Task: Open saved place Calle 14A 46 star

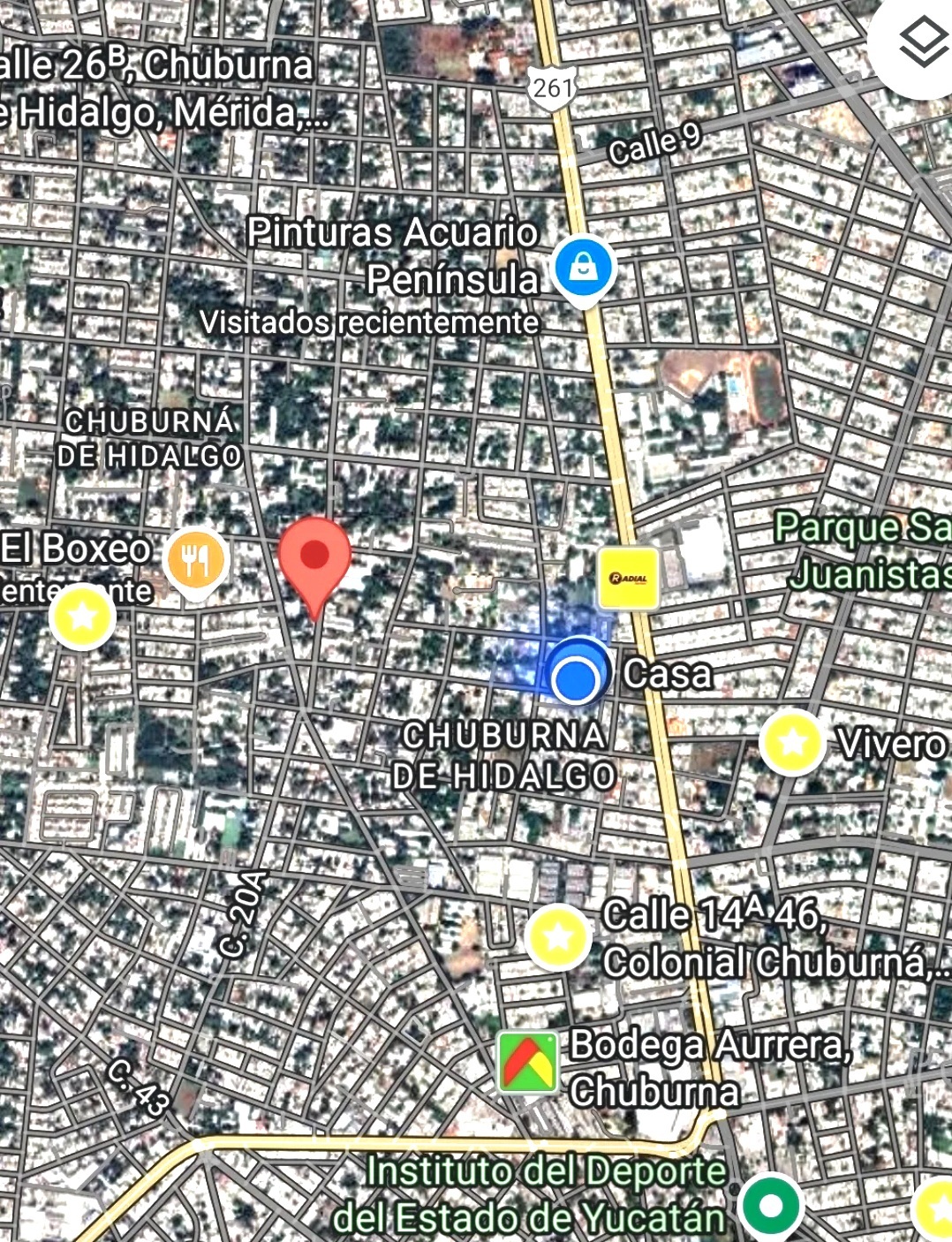Action: tap(558, 937)
